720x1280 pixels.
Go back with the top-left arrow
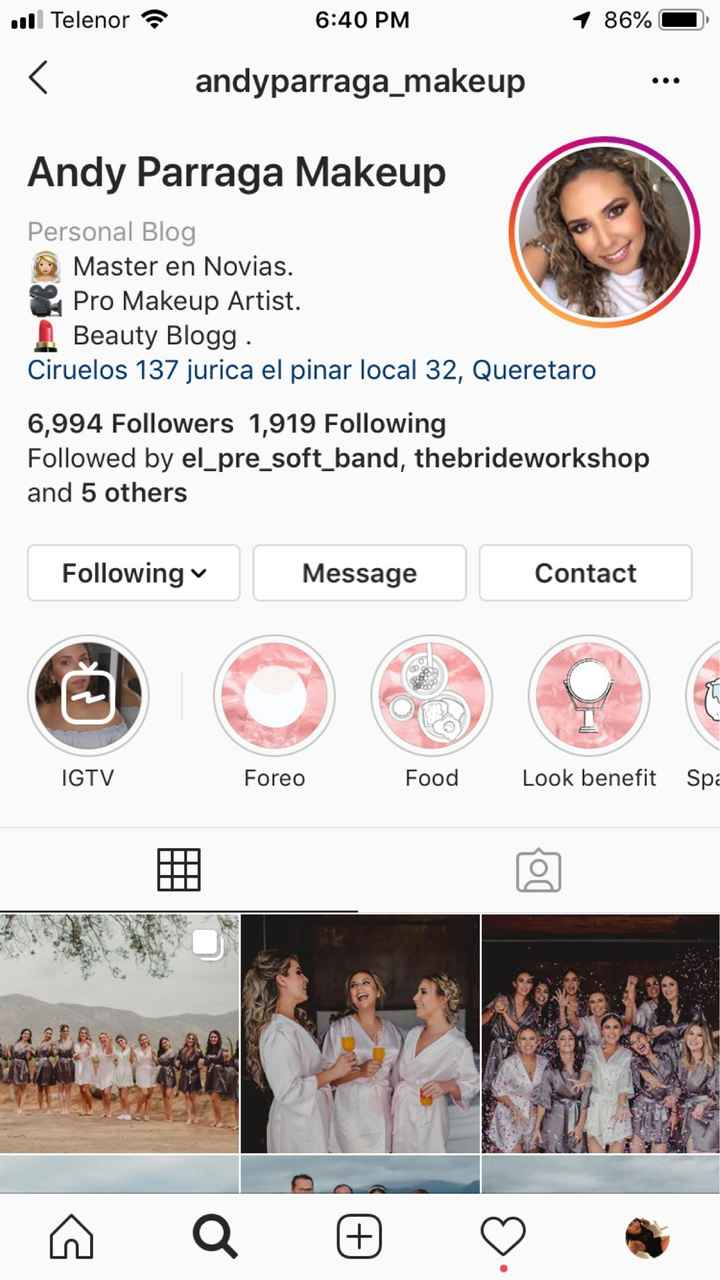click(38, 78)
